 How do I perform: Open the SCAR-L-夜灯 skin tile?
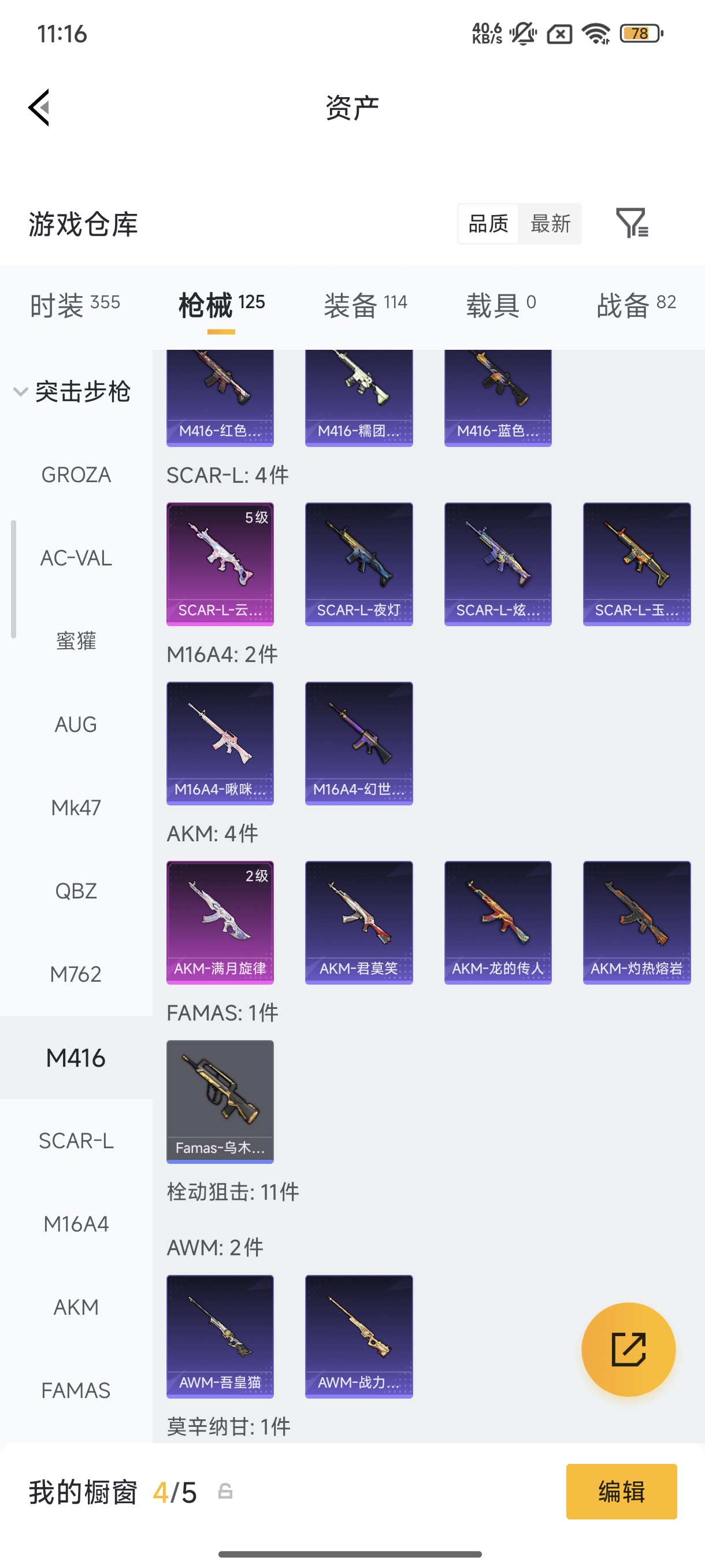tap(359, 564)
